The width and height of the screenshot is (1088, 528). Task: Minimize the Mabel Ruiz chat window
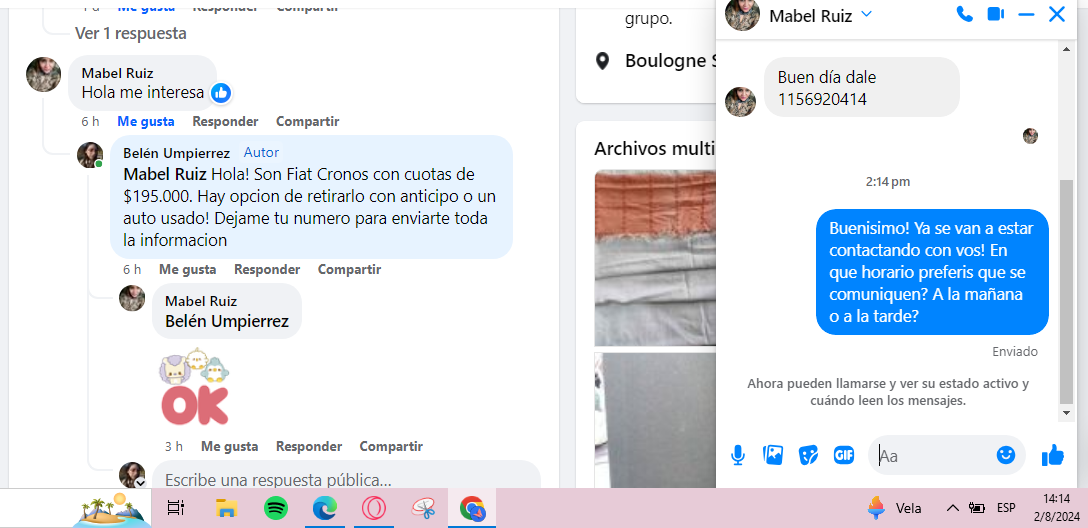pyautogui.click(x=1026, y=14)
